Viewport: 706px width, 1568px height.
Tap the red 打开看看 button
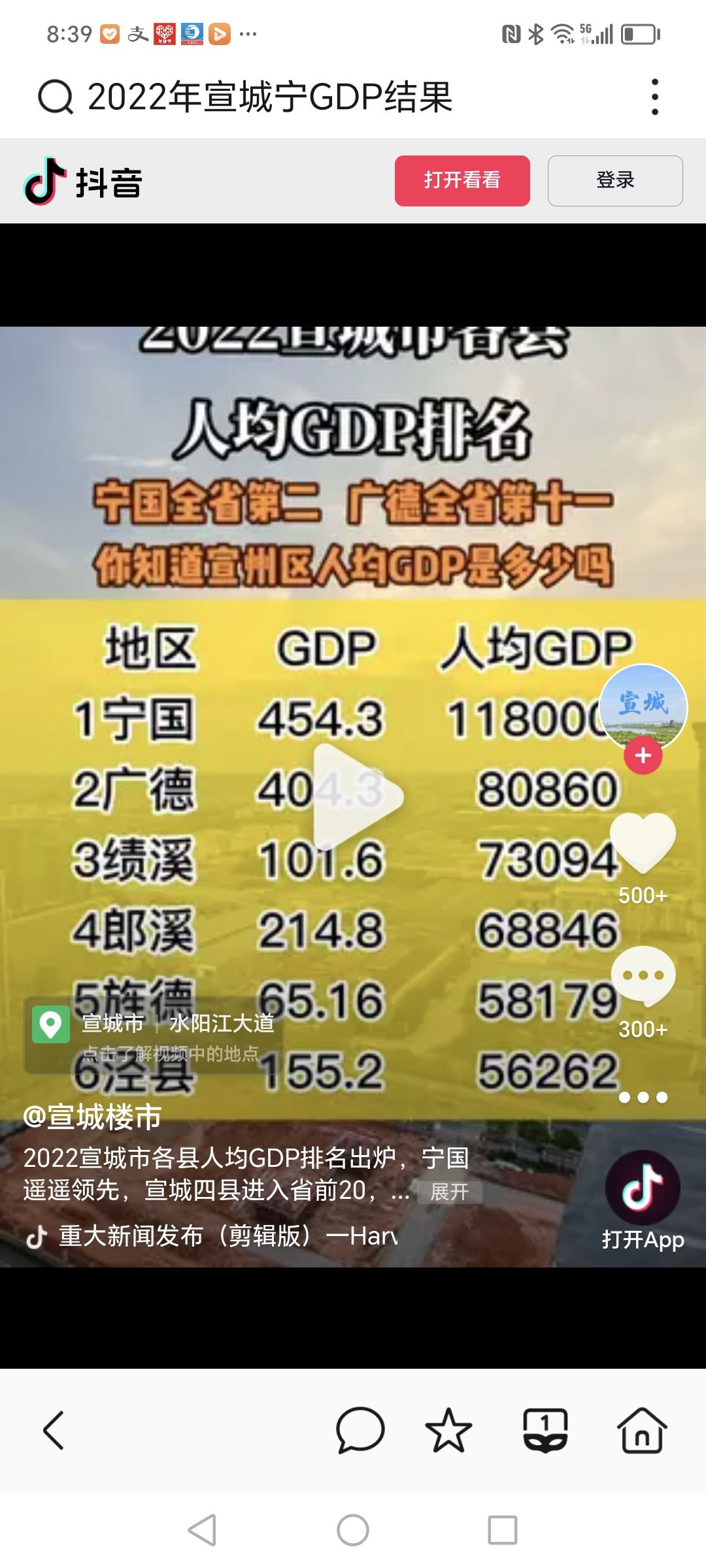(x=462, y=180)
